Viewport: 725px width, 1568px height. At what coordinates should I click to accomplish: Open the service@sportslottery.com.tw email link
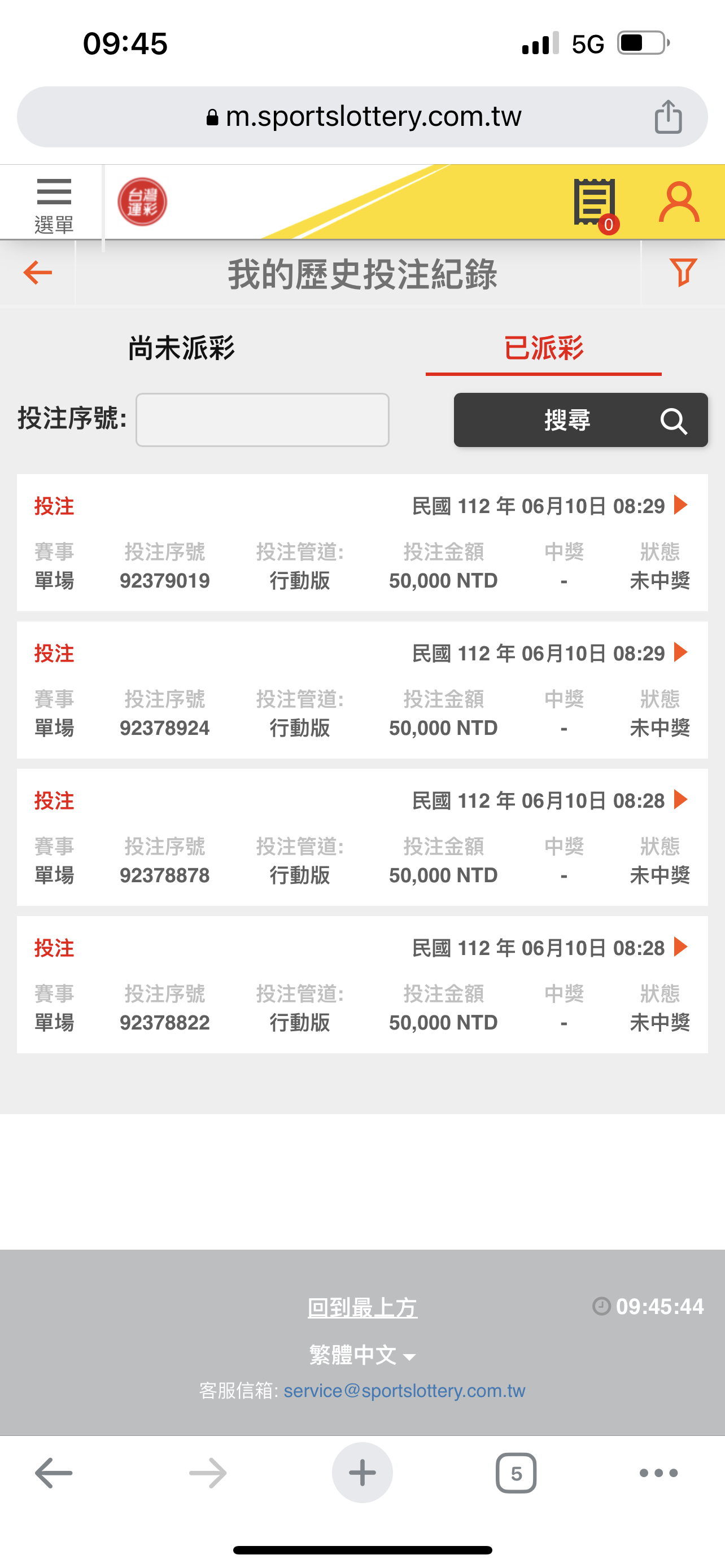(x=404, y=1390)
